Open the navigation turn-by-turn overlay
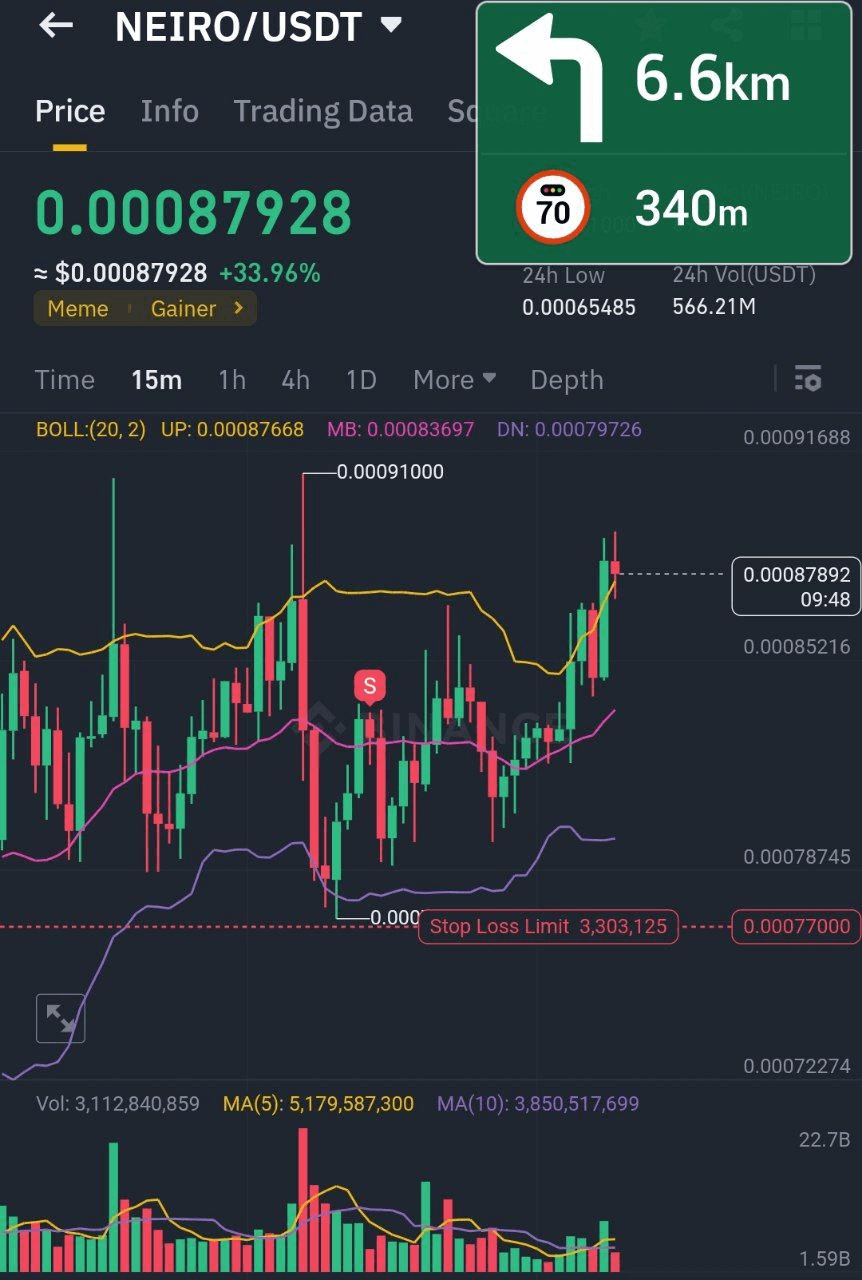Viewport: 862px width, 1280px height. tap(664, 132)
